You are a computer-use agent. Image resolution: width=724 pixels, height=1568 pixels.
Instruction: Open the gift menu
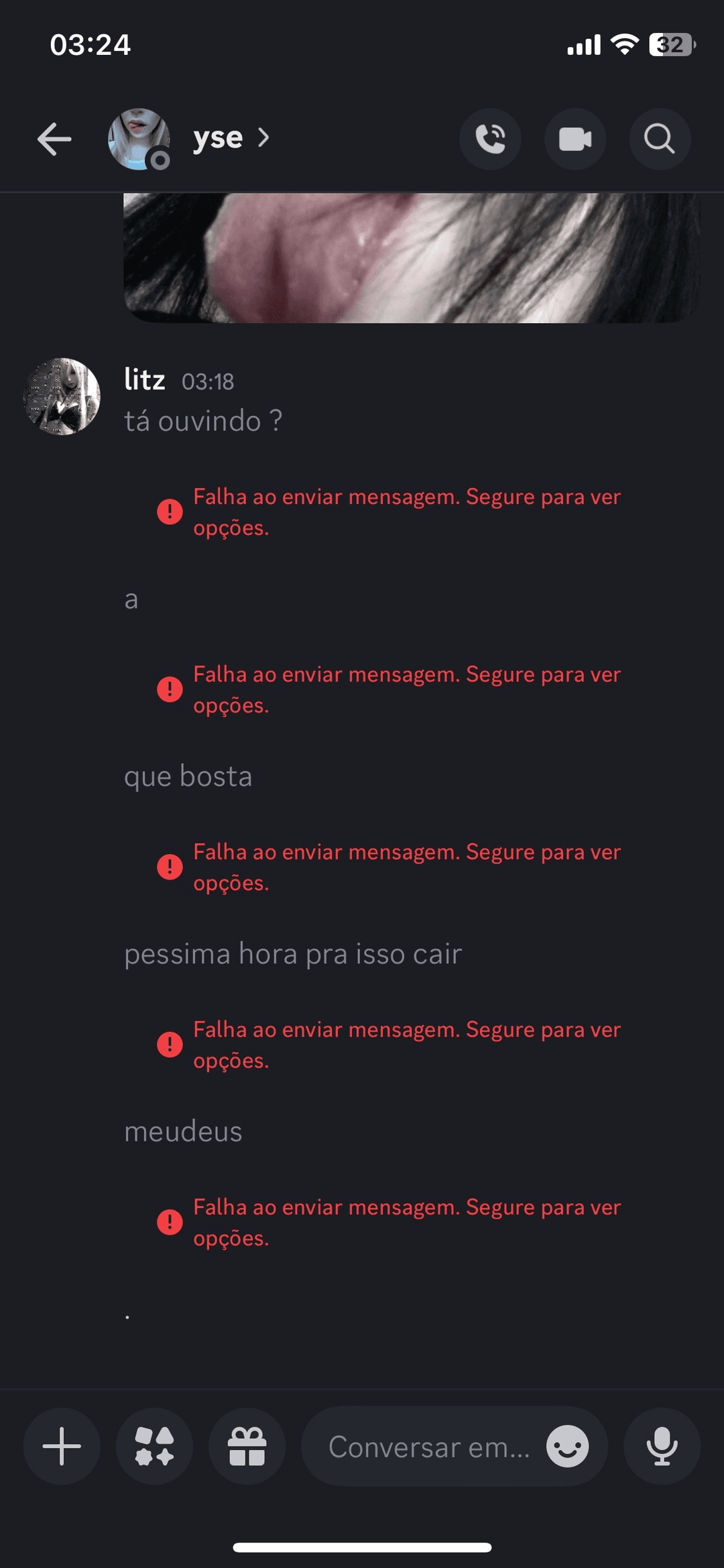click(x=247, y=1446)
